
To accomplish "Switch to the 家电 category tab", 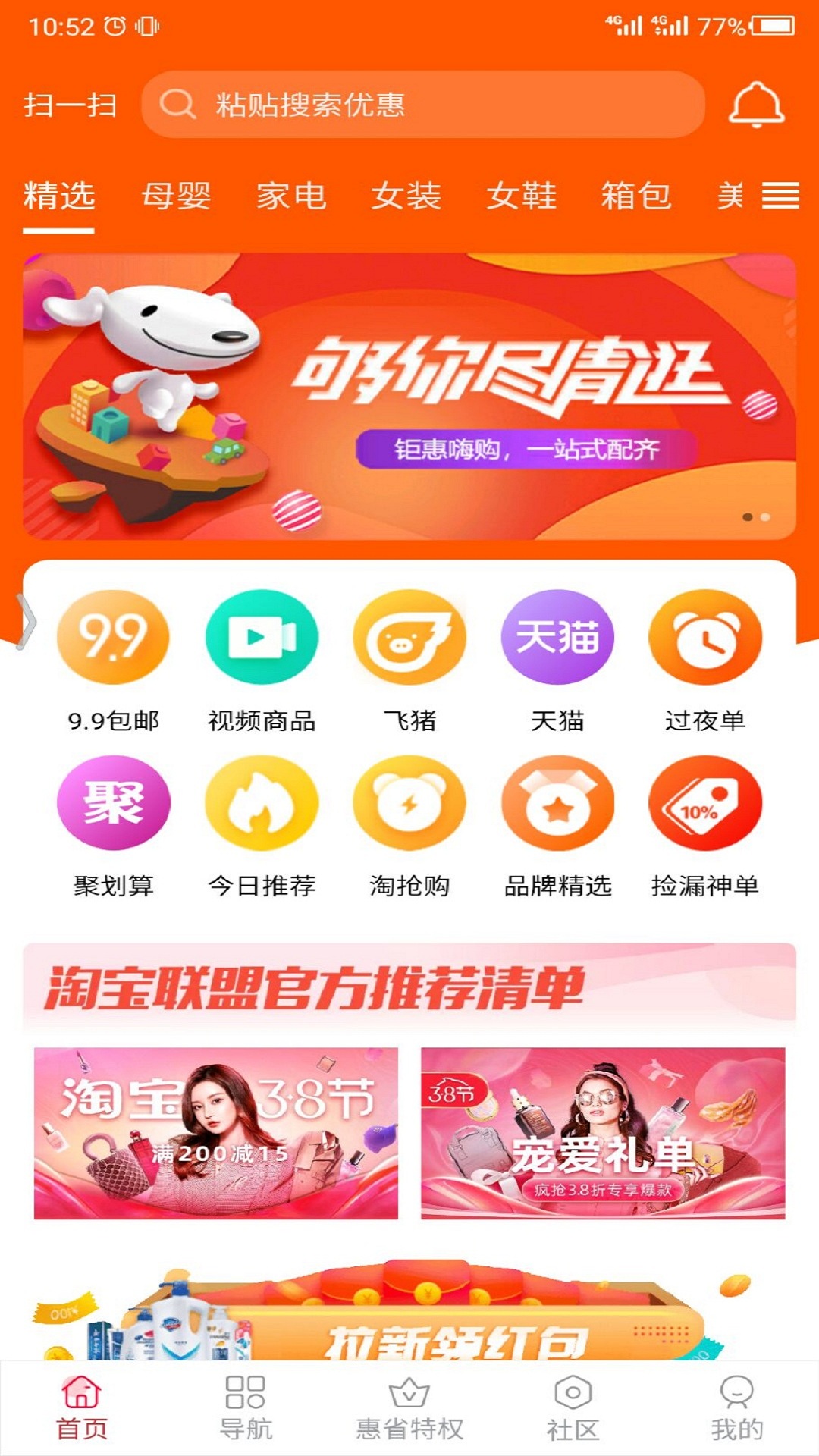I will coord(291,196).
